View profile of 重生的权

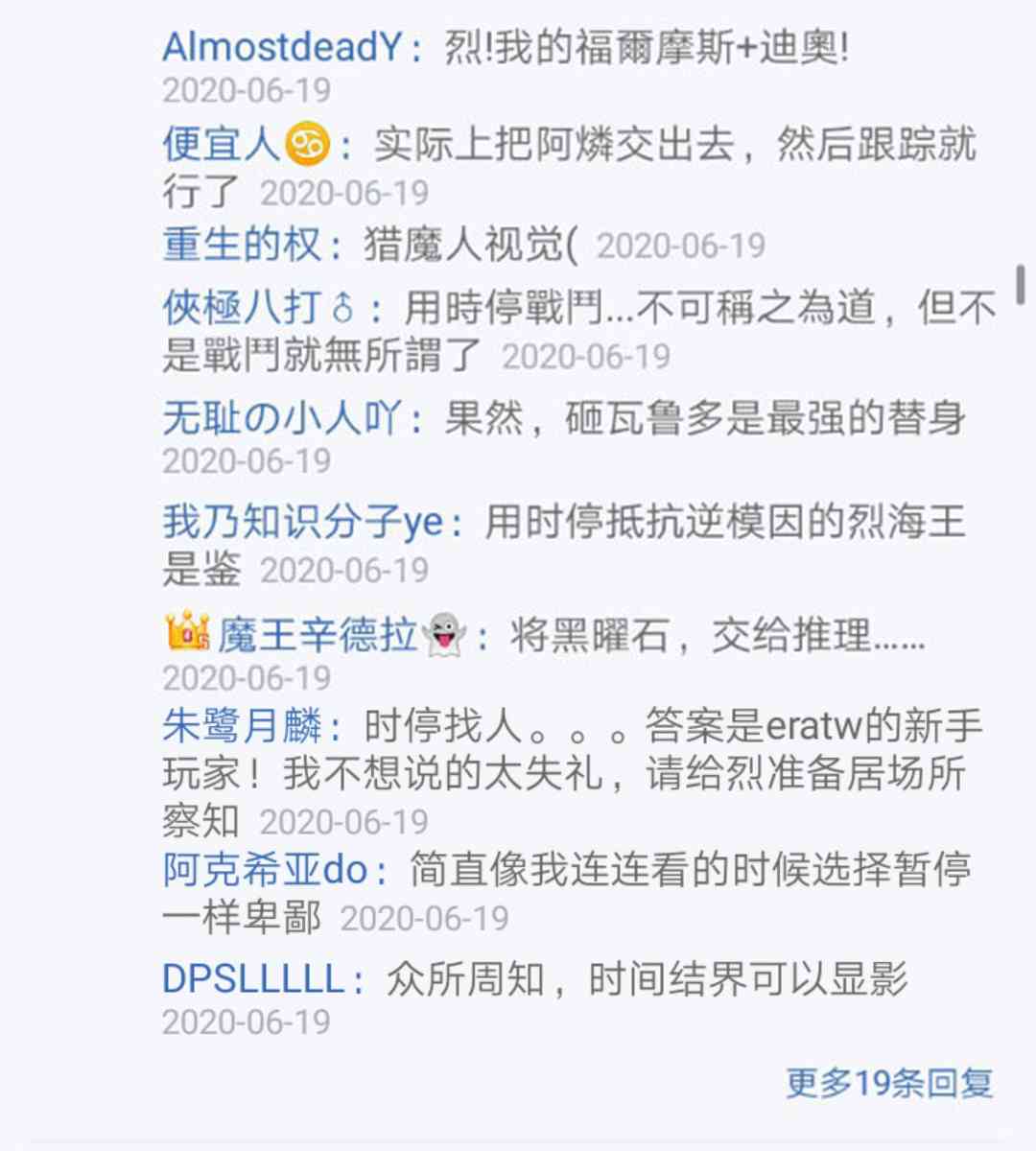[242, 245]
